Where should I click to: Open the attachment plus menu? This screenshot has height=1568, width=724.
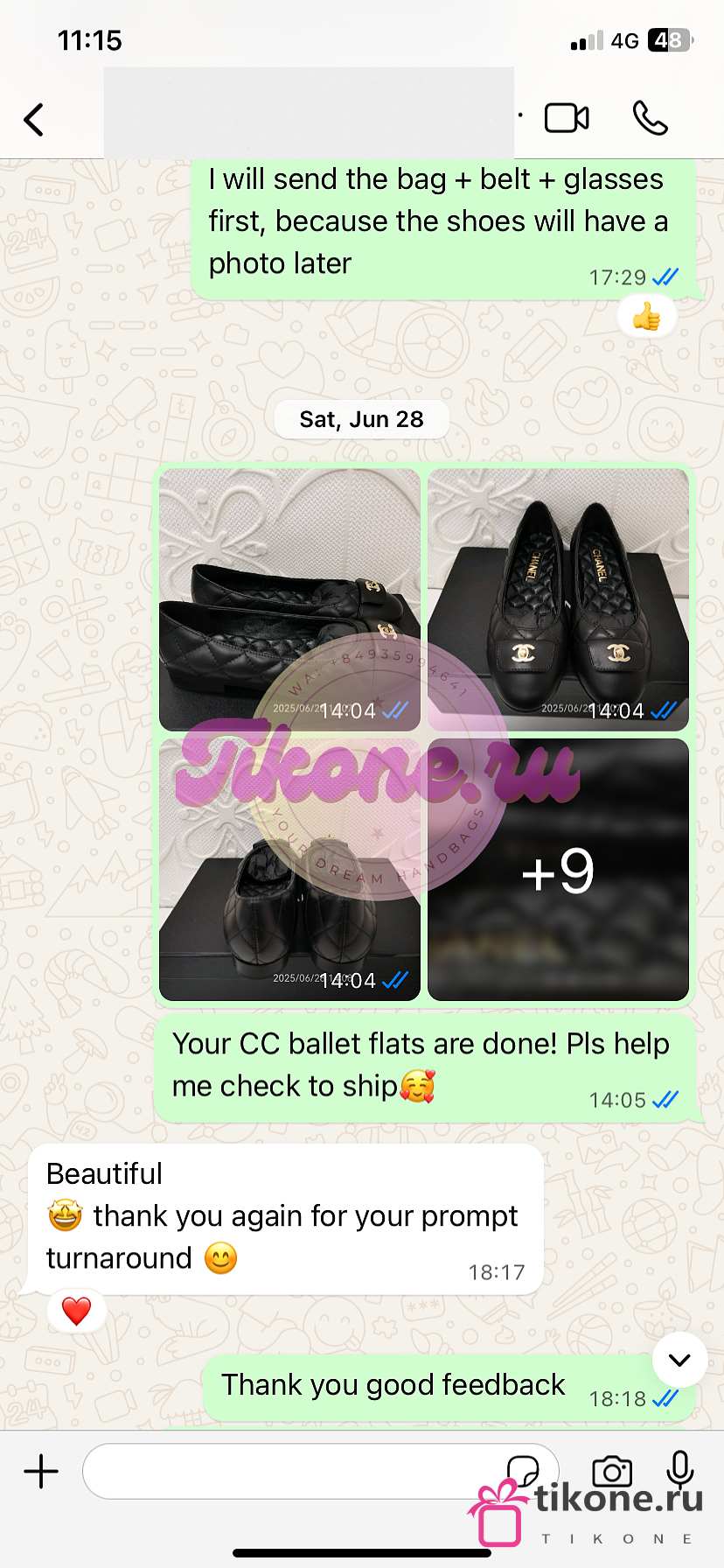pyautogui.click(x=41, y=1471)
